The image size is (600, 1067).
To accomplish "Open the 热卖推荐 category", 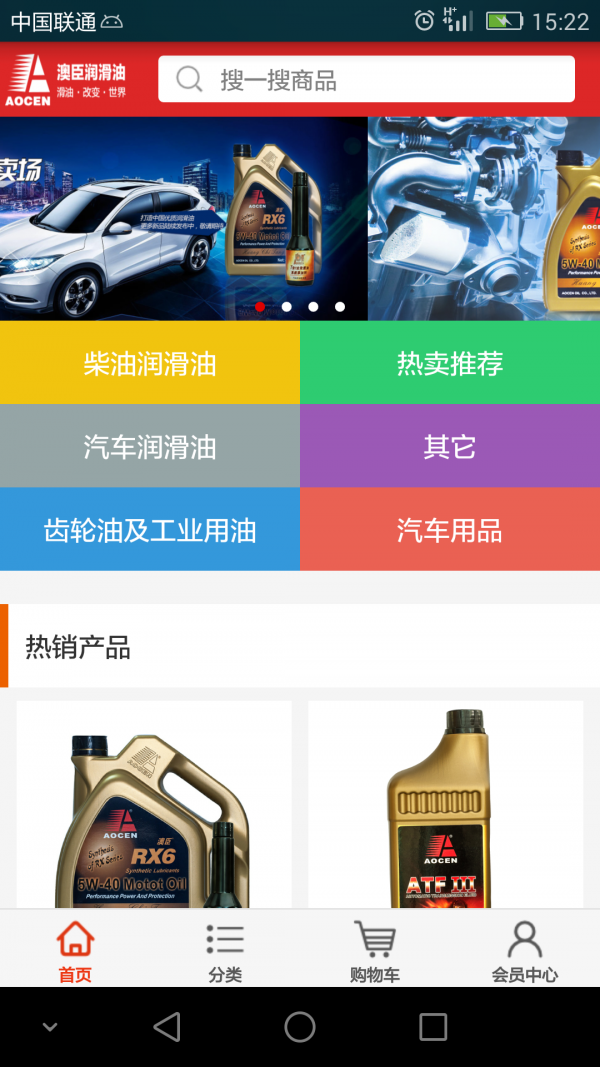I will tap(450, 363).
